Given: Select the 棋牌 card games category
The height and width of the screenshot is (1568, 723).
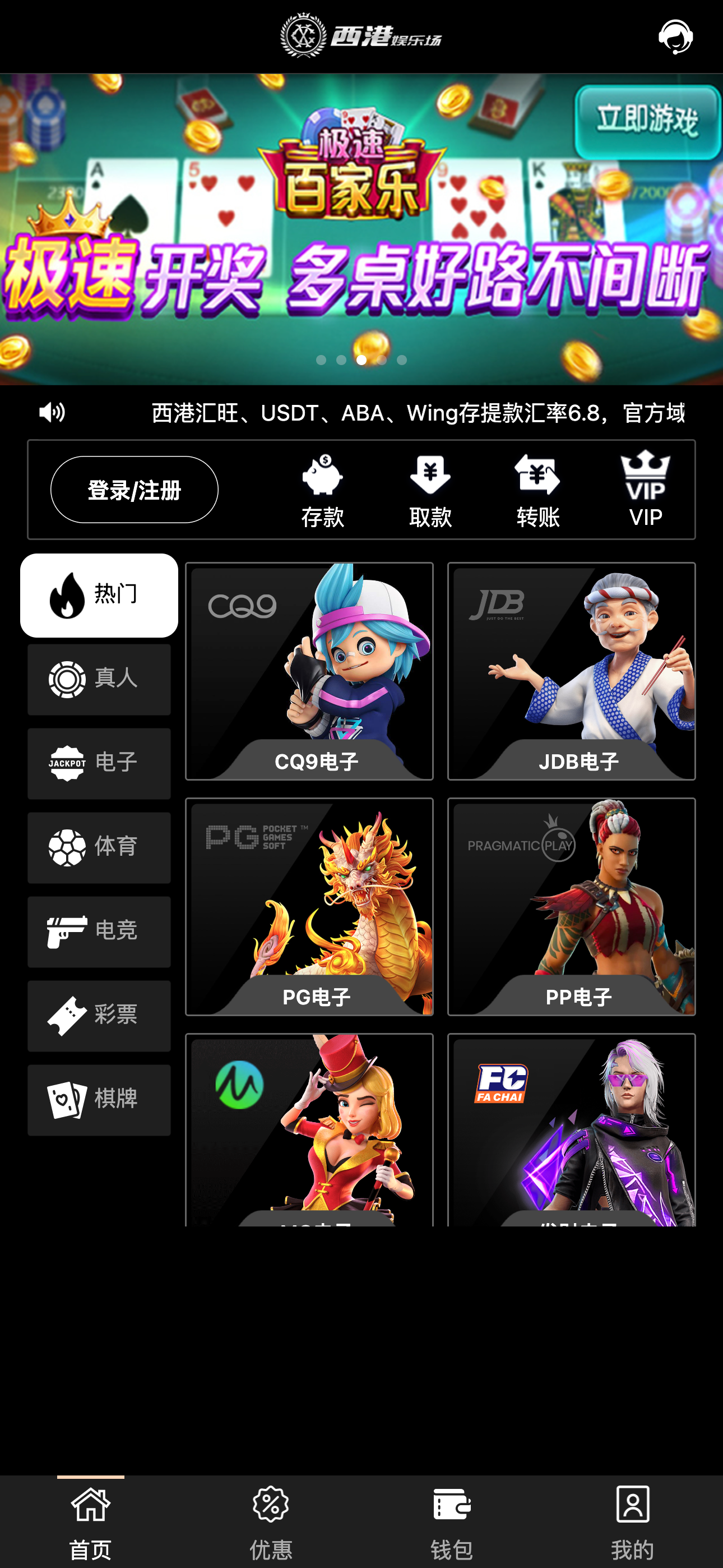Looking at the screenshot, I should pyautogui.click(x=99, y=1099).
